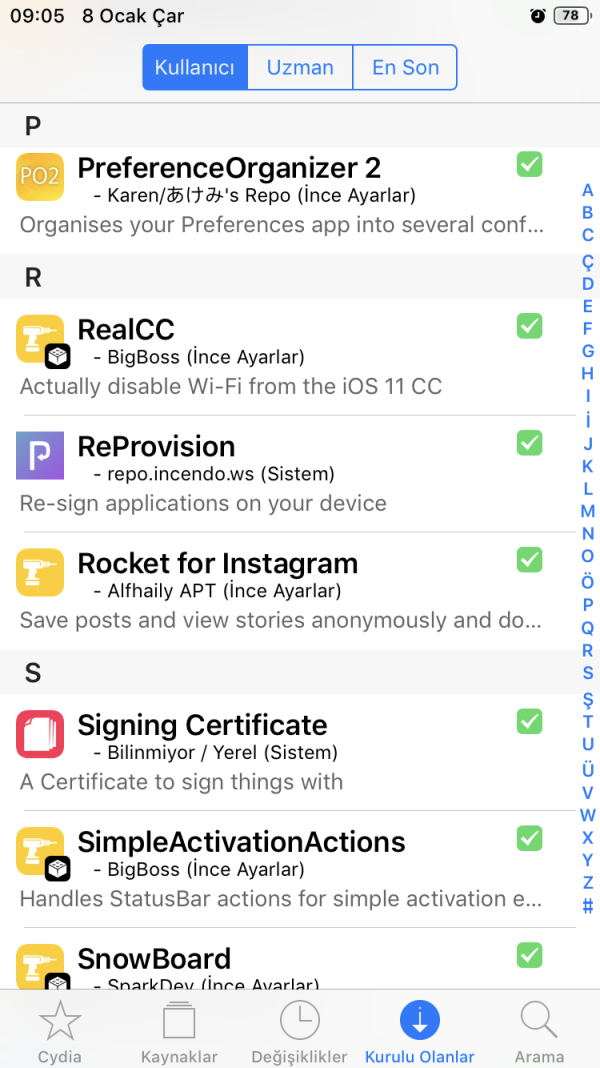Go to the Cydia home tab
Image resolution: width=600 pixels, height=1068 pixels.
click(60, 1032)
